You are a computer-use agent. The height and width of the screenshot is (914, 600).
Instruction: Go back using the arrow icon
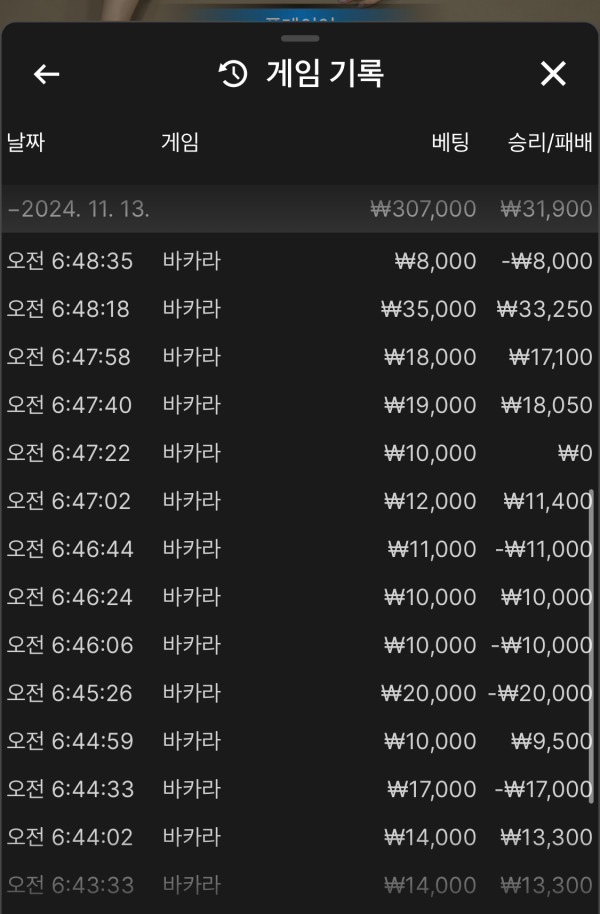point(47,74)
